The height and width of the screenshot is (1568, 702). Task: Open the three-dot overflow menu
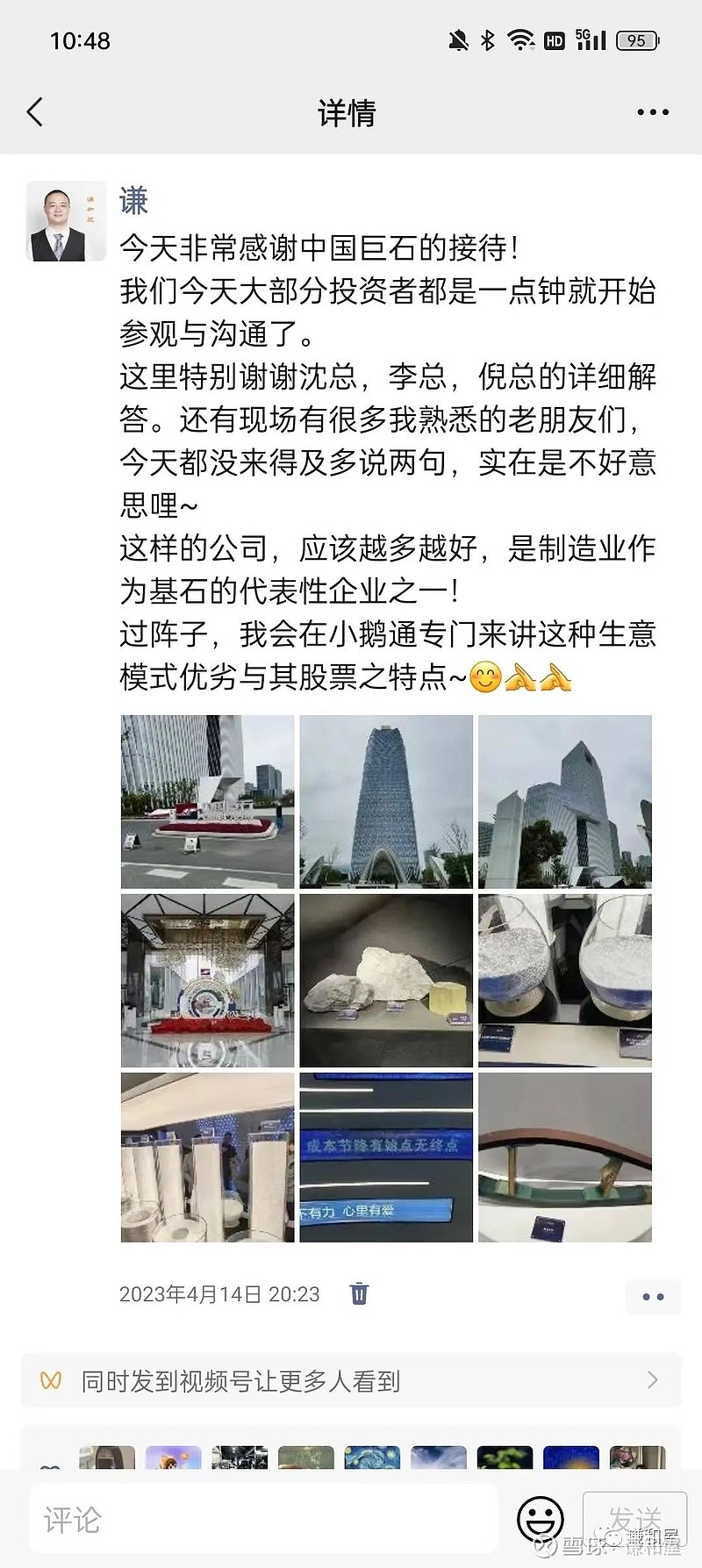click(x=653, y=112)
